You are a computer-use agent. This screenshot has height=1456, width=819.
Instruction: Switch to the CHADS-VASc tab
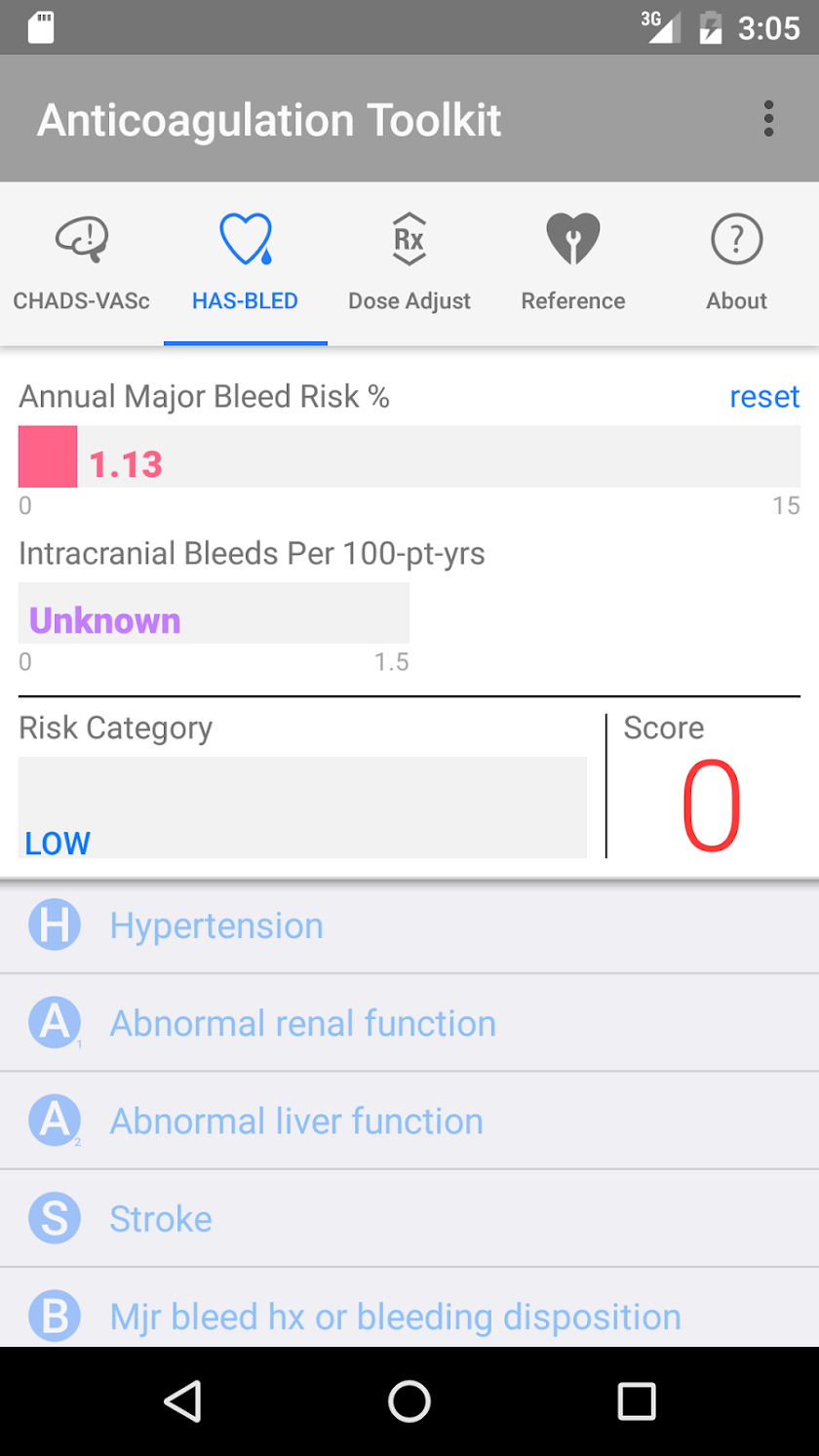(x=82, y=263)
